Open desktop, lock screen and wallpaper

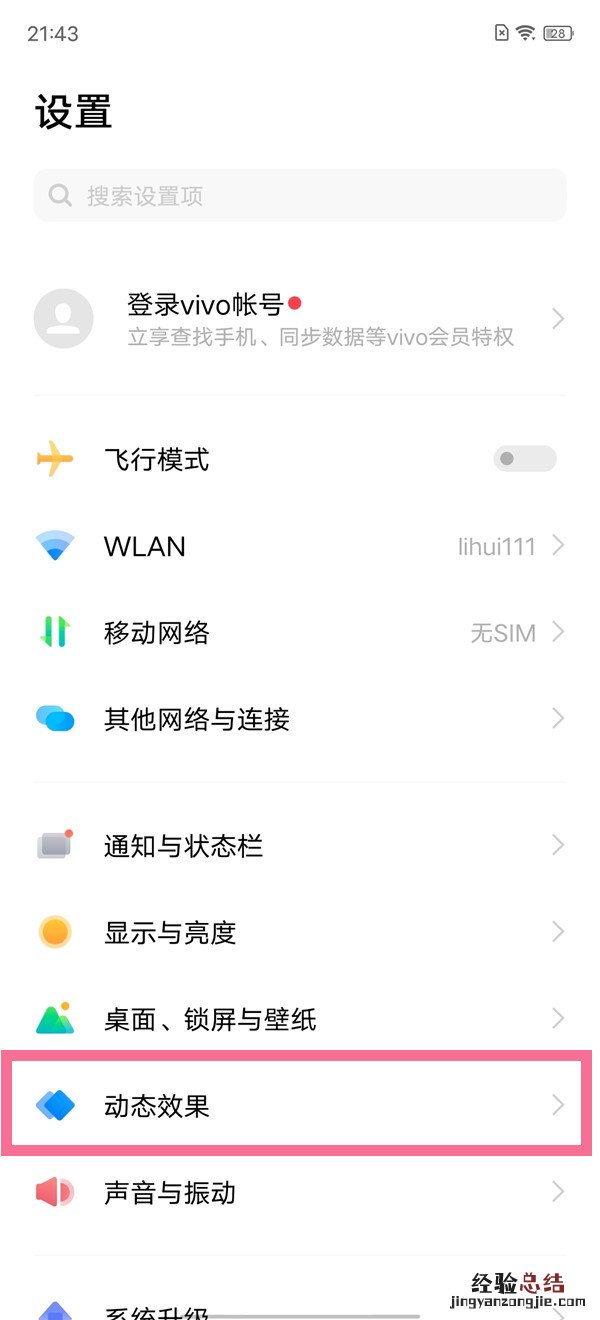click(x=300, y=1019)
